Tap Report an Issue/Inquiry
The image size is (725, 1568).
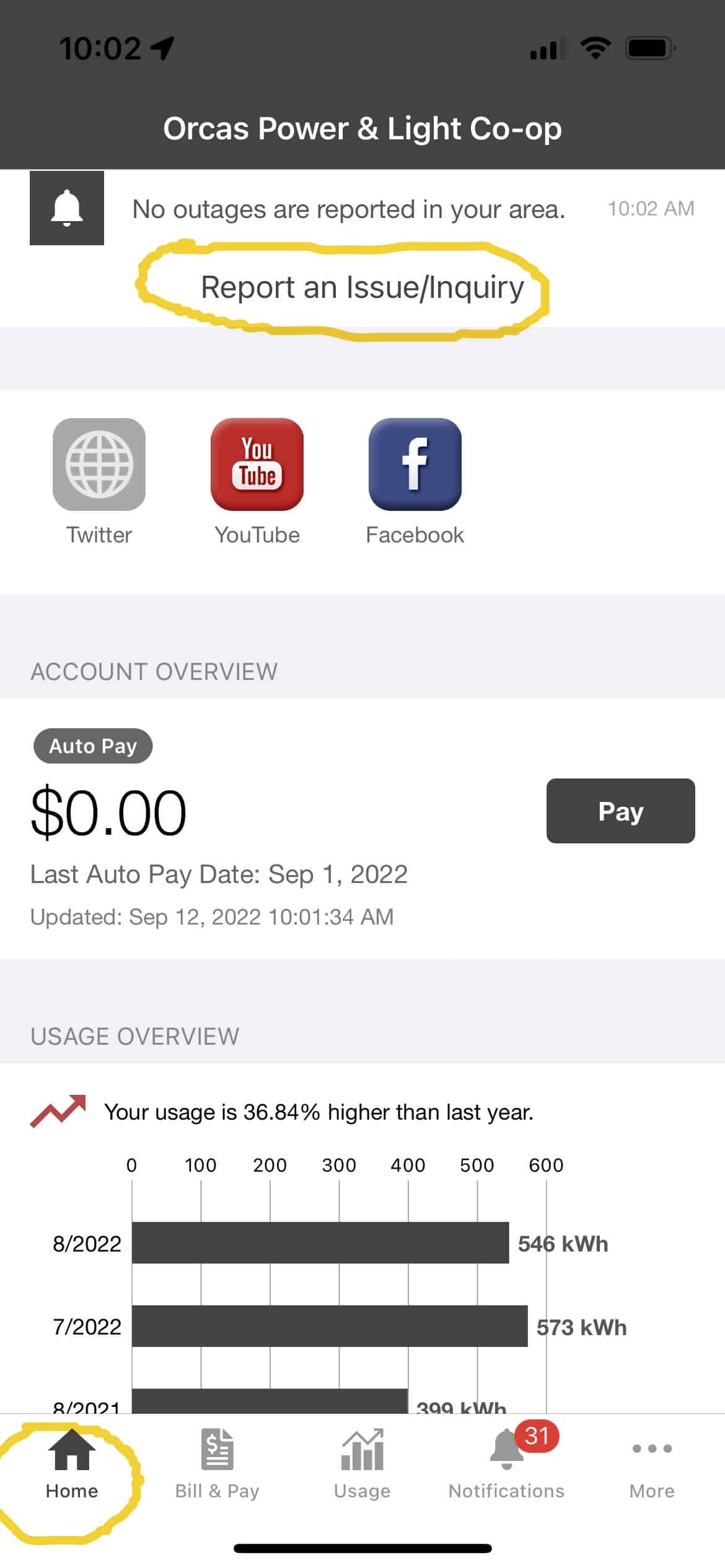[x=362, y=288]
